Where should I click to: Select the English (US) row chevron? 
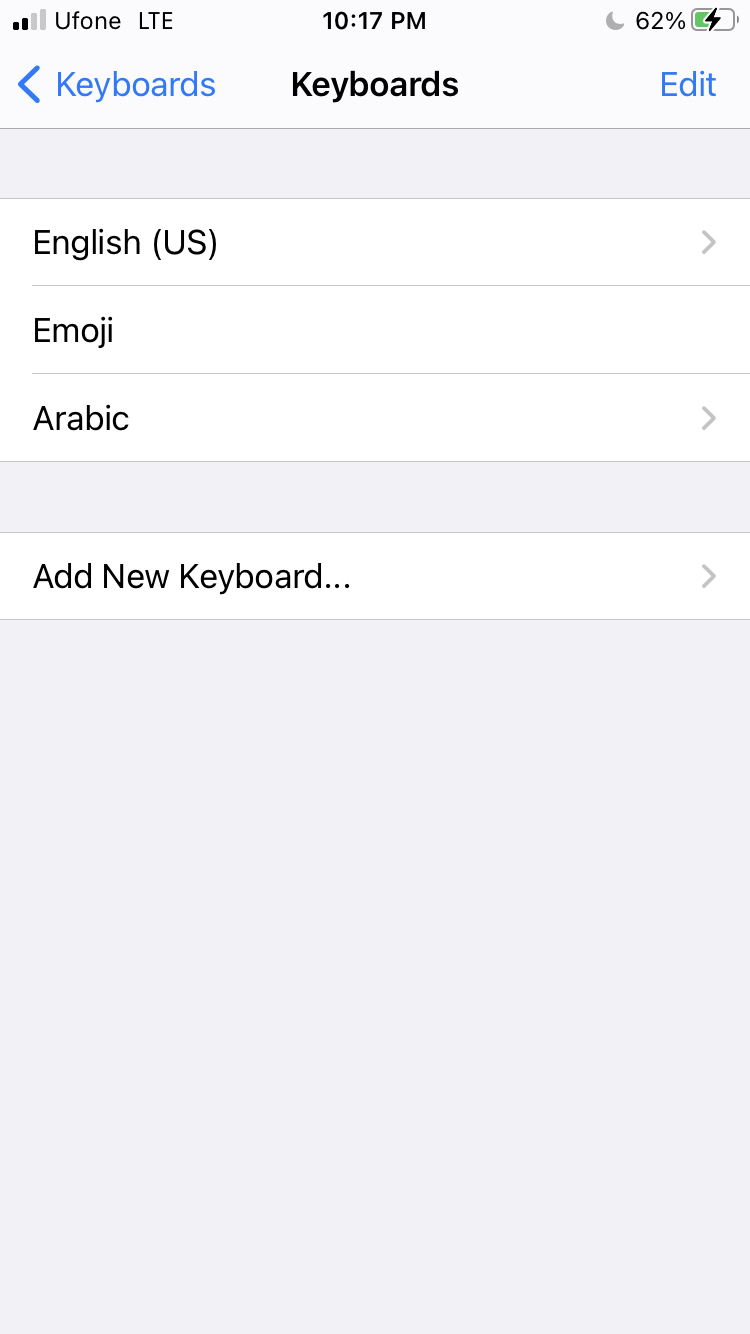point(709,242)
